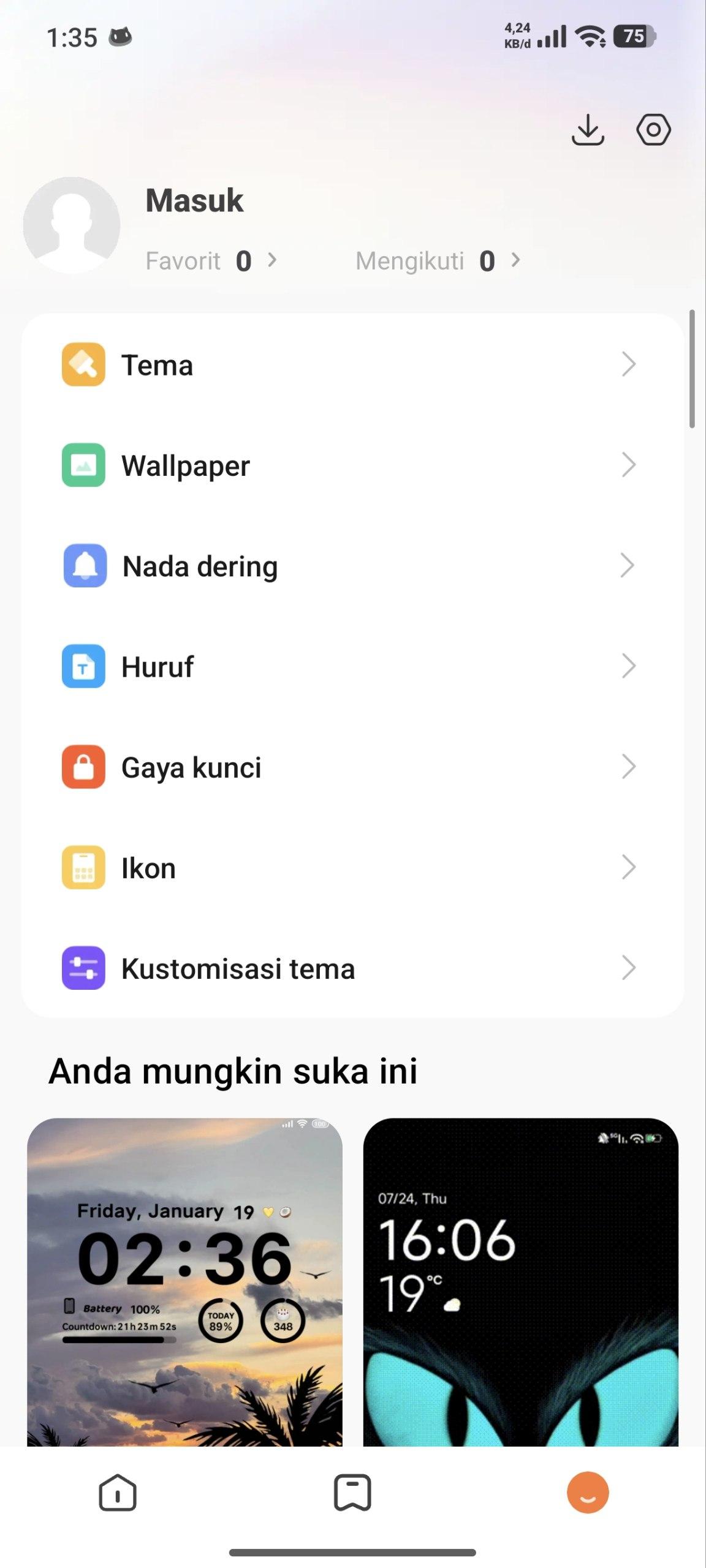
Task: Tap the profile avatar placeholder
Action: click(72, 225)
